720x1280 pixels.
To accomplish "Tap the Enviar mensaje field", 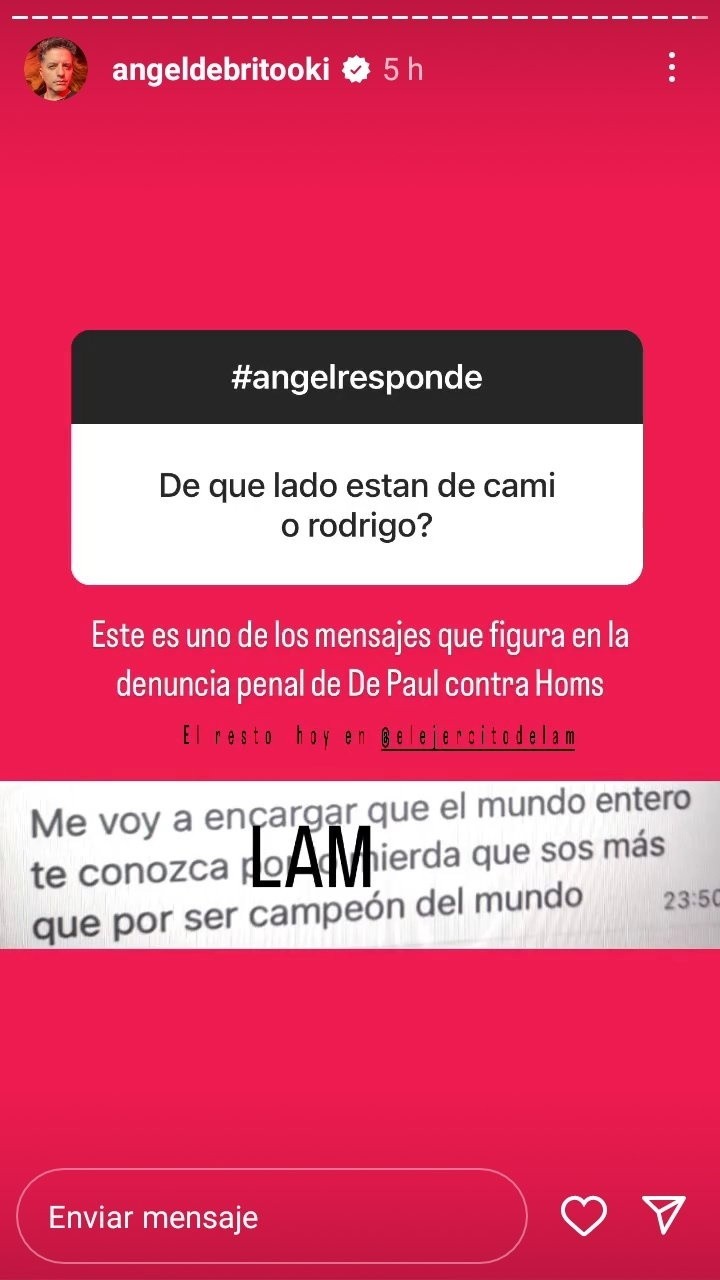I will pyautogui.click(x=272, y=1217).
